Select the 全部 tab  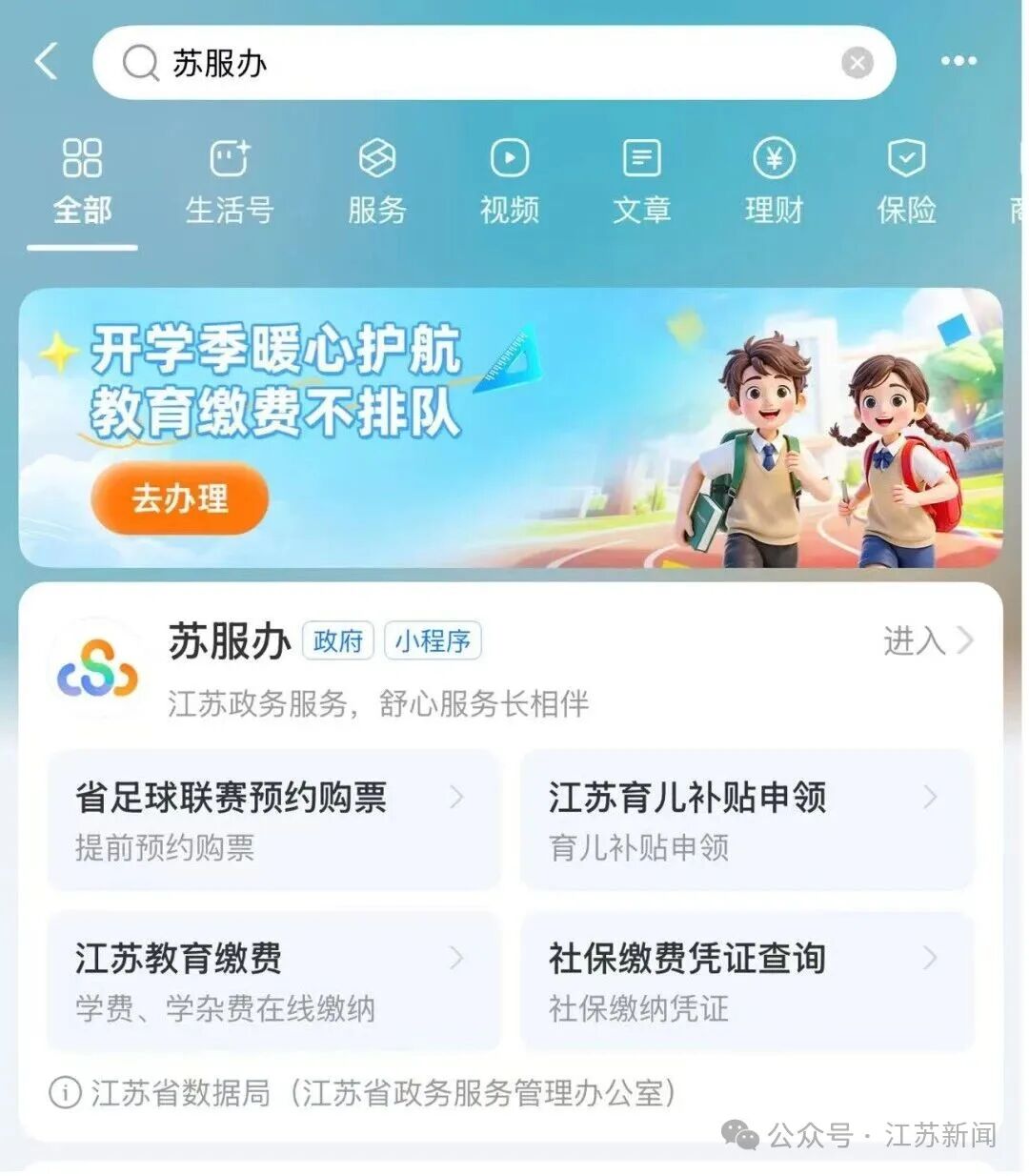point(82,183)
